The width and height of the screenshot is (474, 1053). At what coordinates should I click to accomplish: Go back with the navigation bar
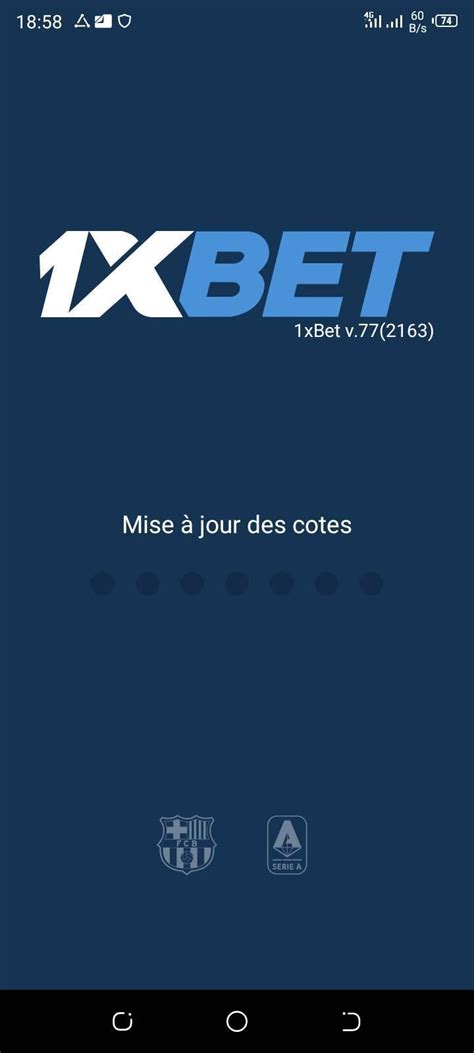[x=350, y=1021]
